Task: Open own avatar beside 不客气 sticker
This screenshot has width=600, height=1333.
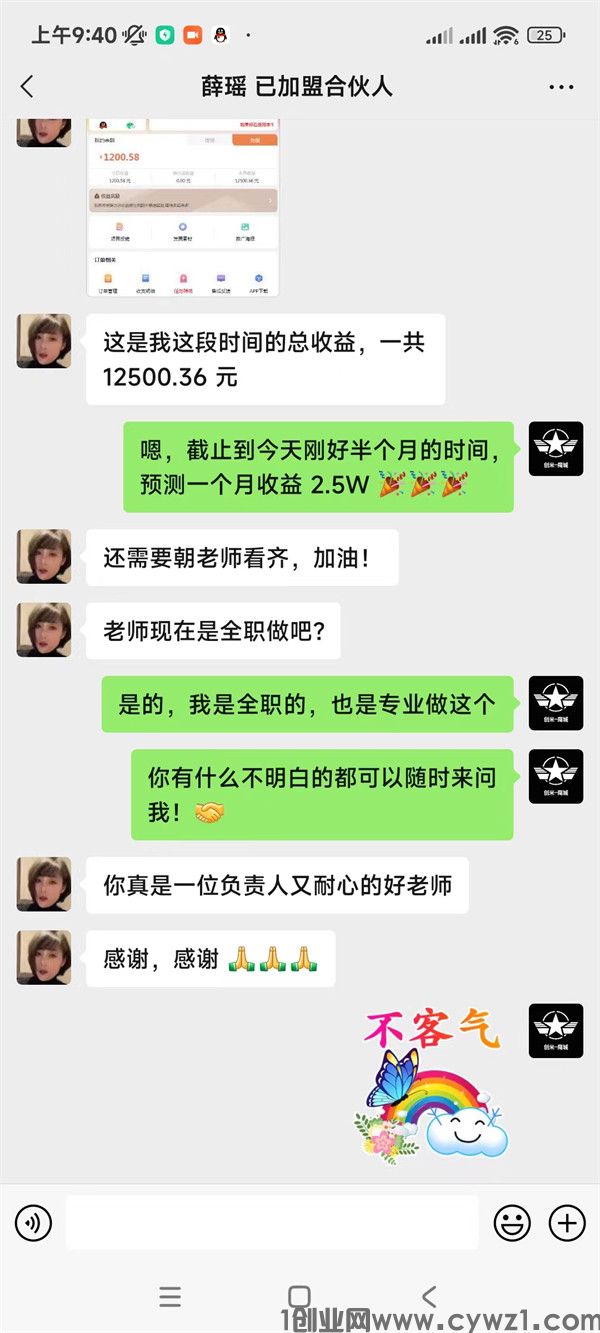Action: click(x=556, y=1029)
